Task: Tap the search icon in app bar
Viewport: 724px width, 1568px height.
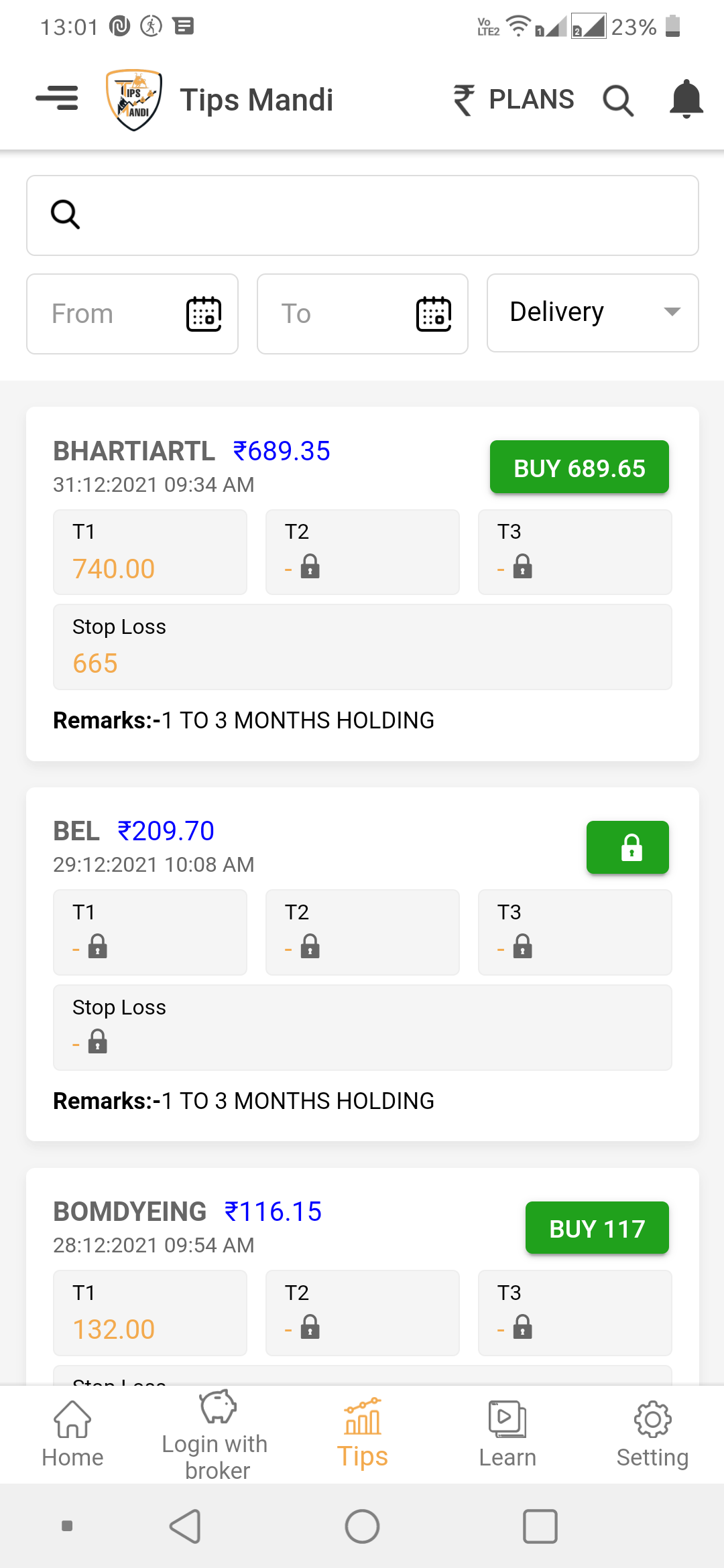Action: coord(618,101)
